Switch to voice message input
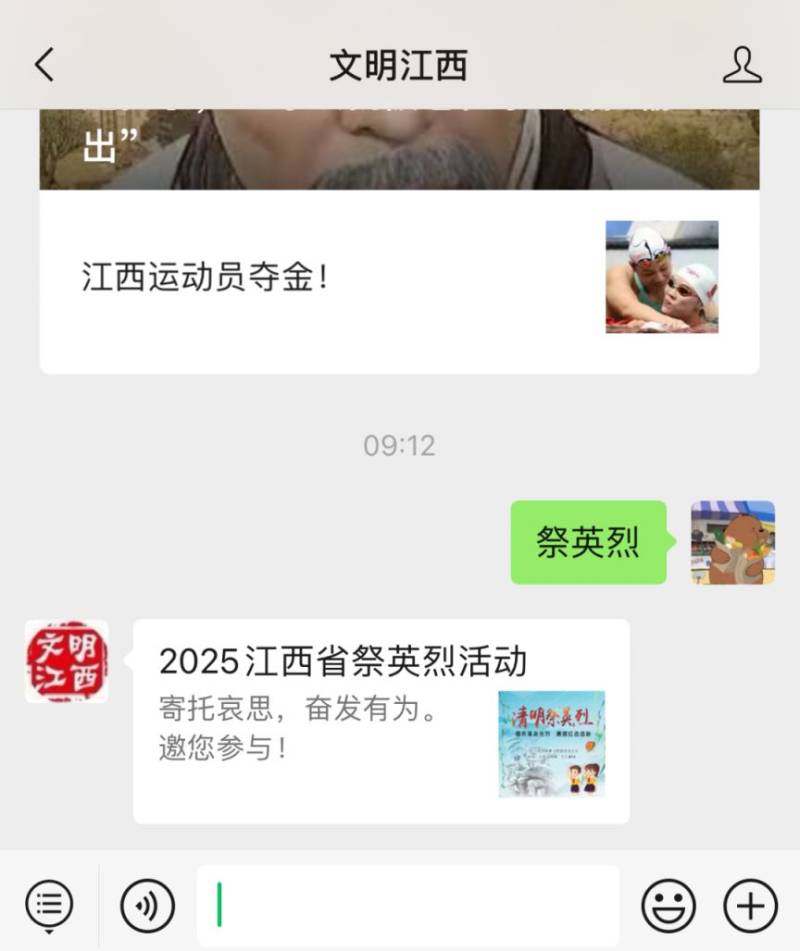The image size is (800, 951). point(147,906)
